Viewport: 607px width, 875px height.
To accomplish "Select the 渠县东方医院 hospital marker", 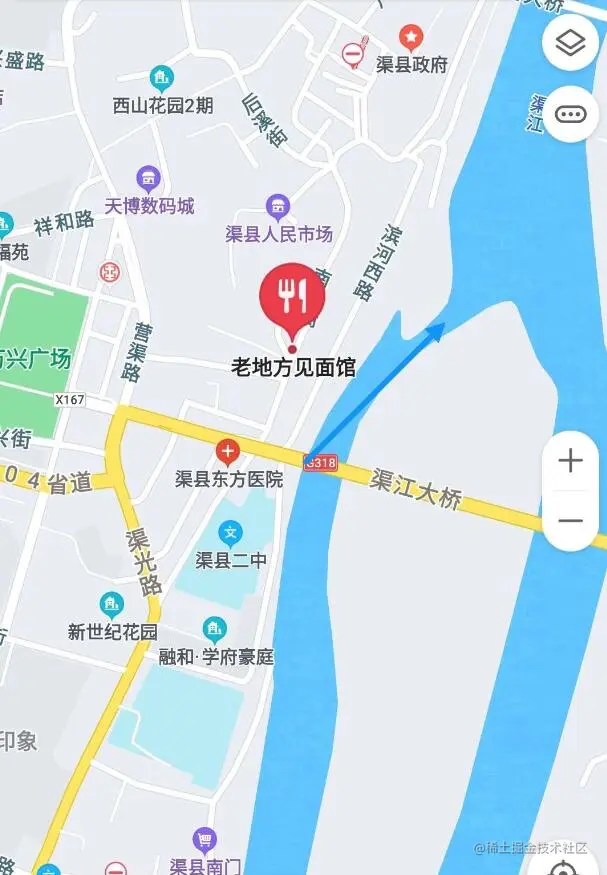I will tap(229, 453).
